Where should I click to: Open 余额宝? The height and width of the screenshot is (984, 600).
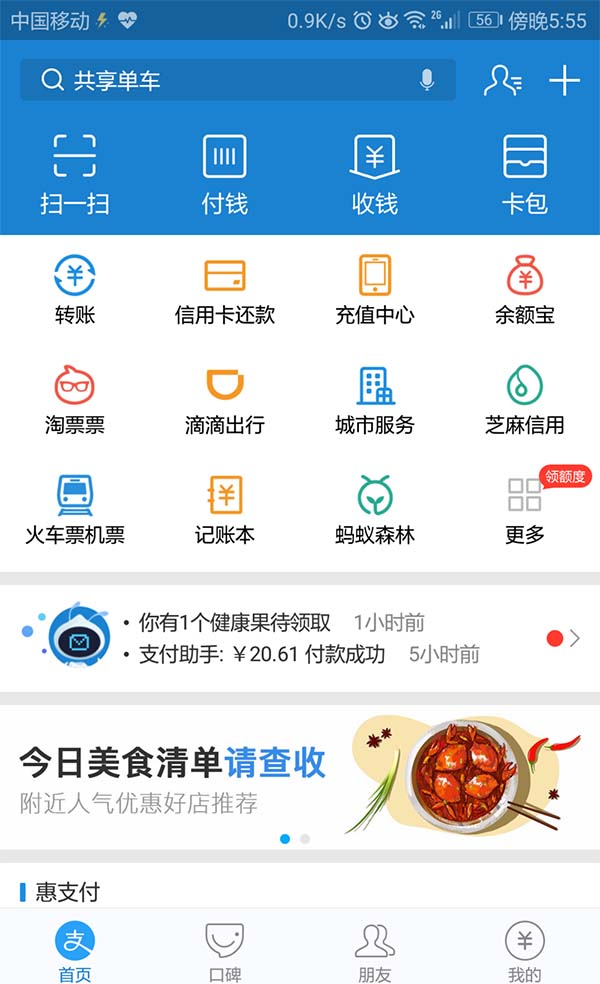click(525, 290)
